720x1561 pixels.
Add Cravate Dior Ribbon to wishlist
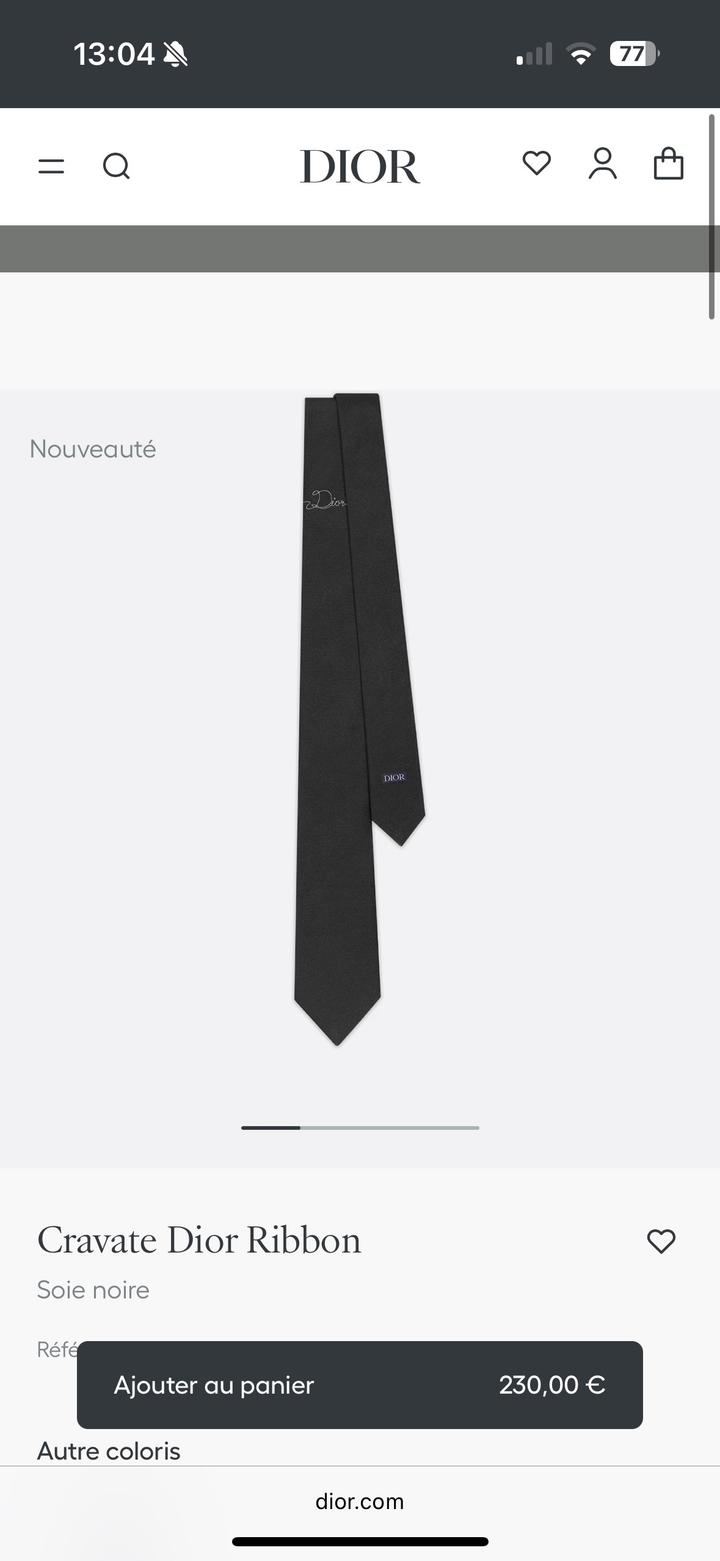661,1241
